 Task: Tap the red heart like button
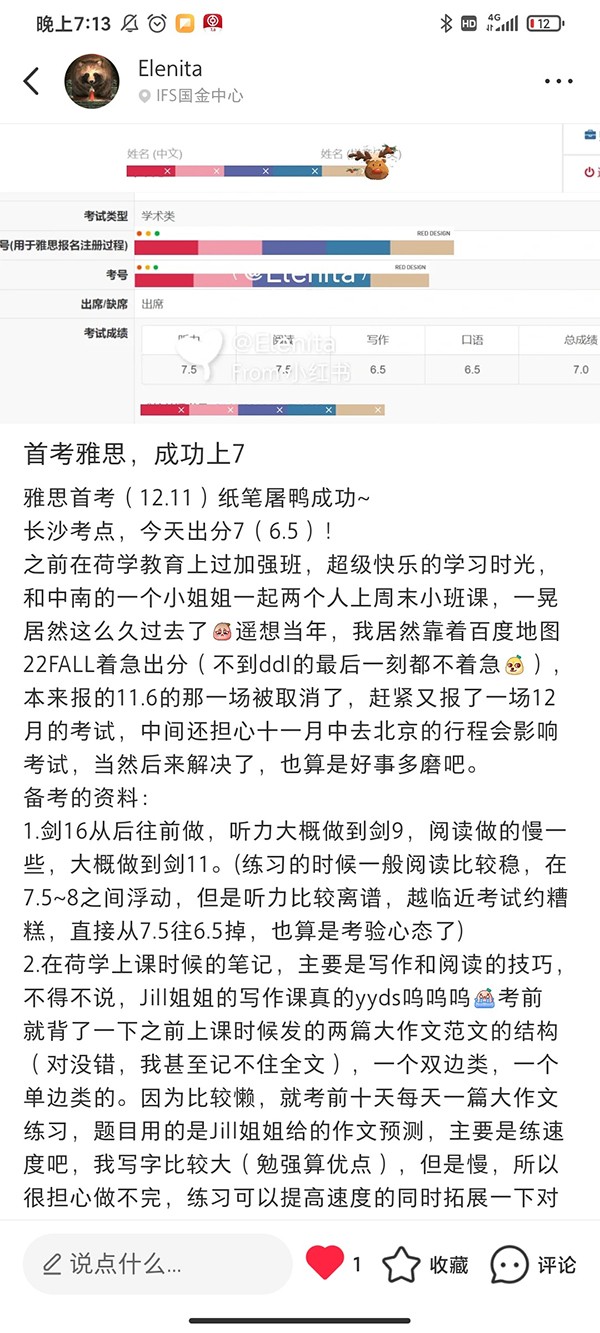click(x=325, y=1263)
